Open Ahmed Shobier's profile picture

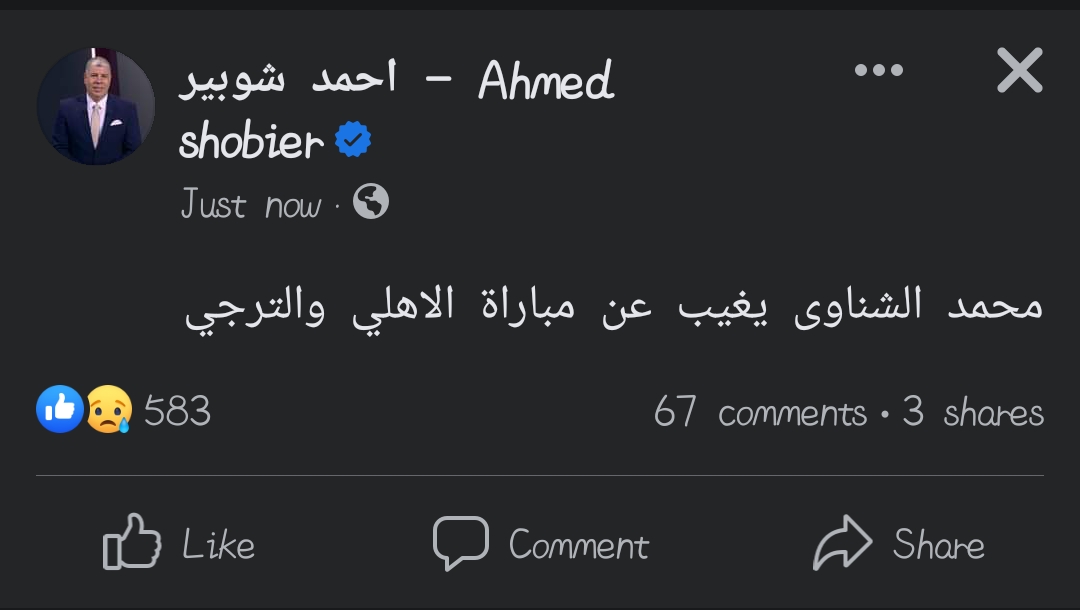[x=96, y=106]
